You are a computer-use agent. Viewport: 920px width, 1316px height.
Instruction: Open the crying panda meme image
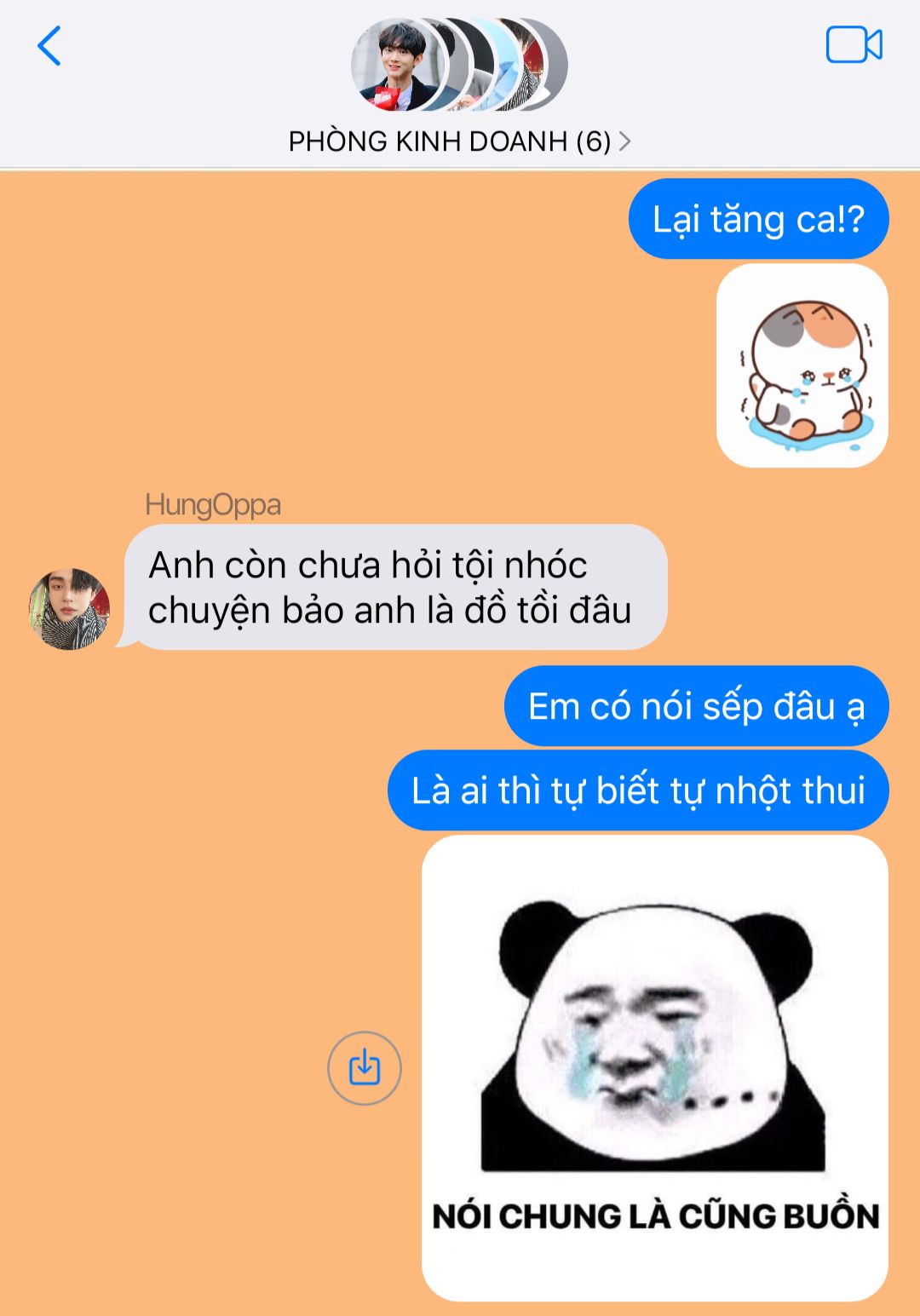pyautogui.click(x=655, y=1068)
